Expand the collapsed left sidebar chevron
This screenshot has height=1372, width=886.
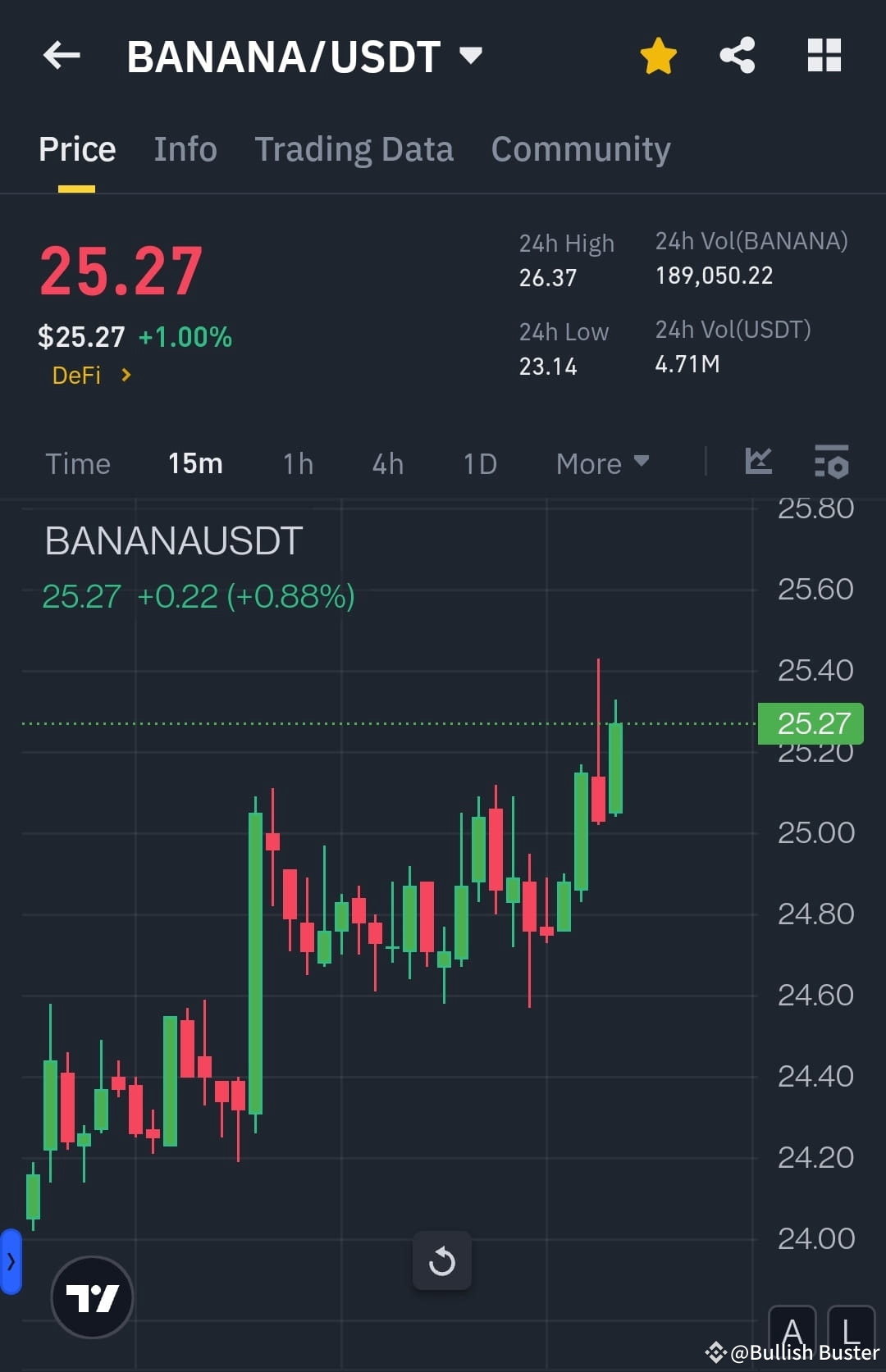[11, 1262]
